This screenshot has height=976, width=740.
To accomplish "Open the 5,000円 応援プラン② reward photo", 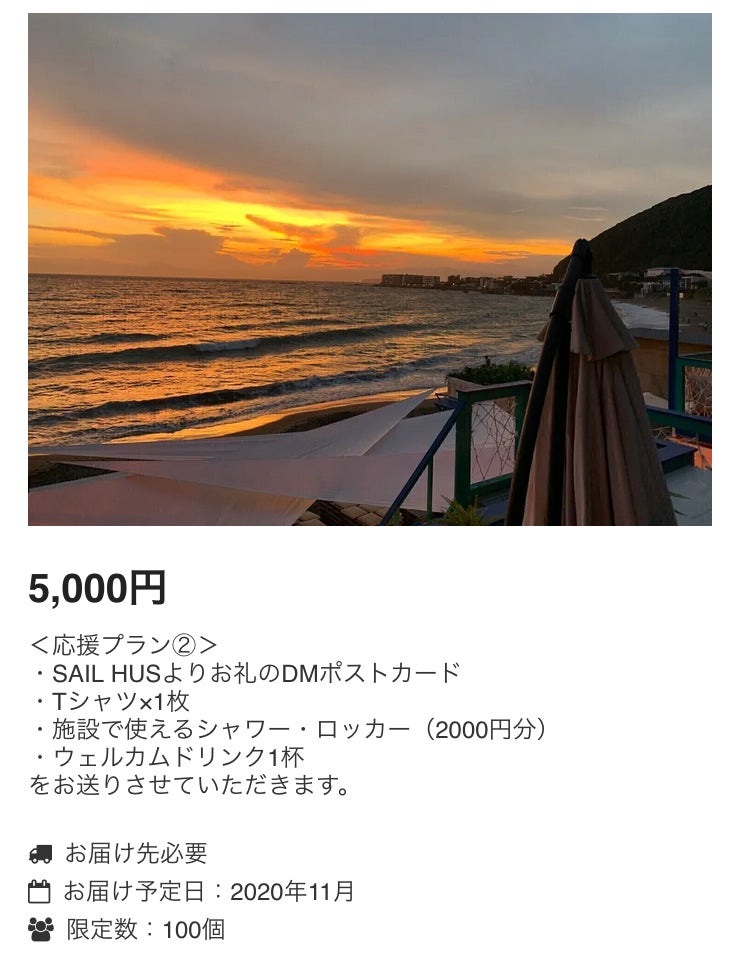I will 370,269.
